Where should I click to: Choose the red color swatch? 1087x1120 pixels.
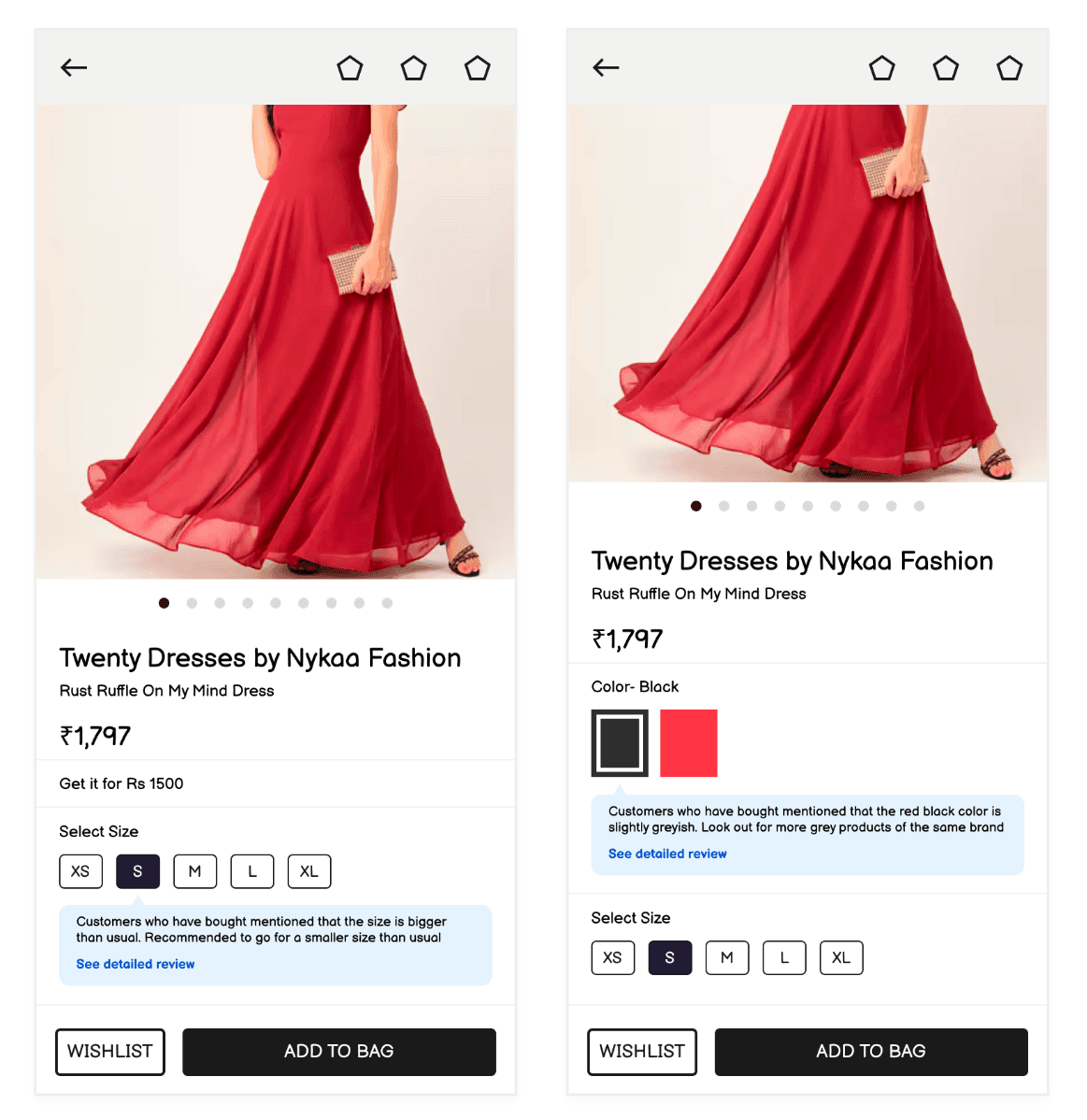(x=689, y=743)
